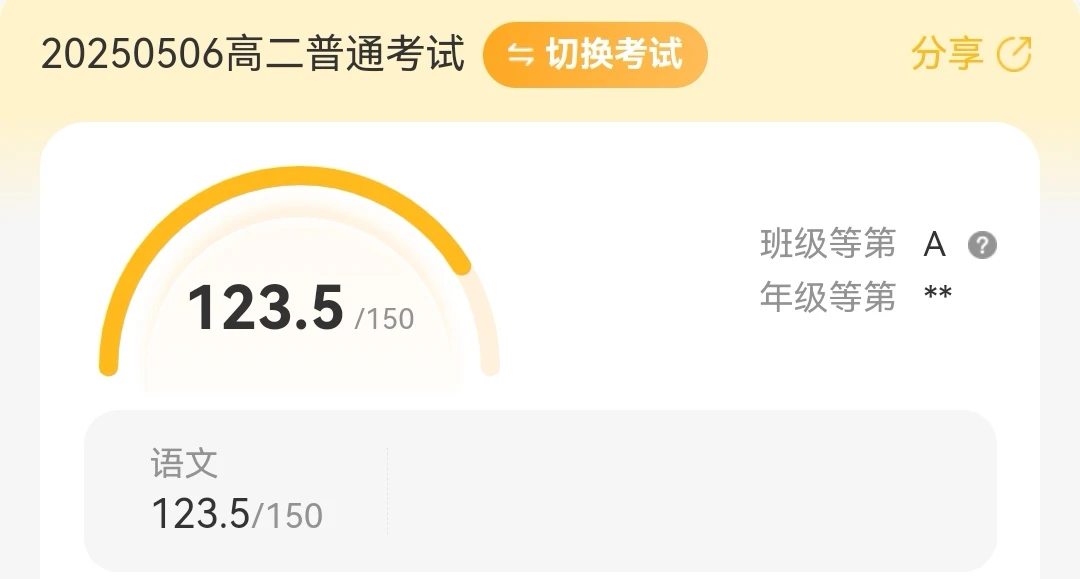Viewport: 1080px width, 579px height.
Task: Open the 语文 subject score card
Action: (x=237, y=490)
